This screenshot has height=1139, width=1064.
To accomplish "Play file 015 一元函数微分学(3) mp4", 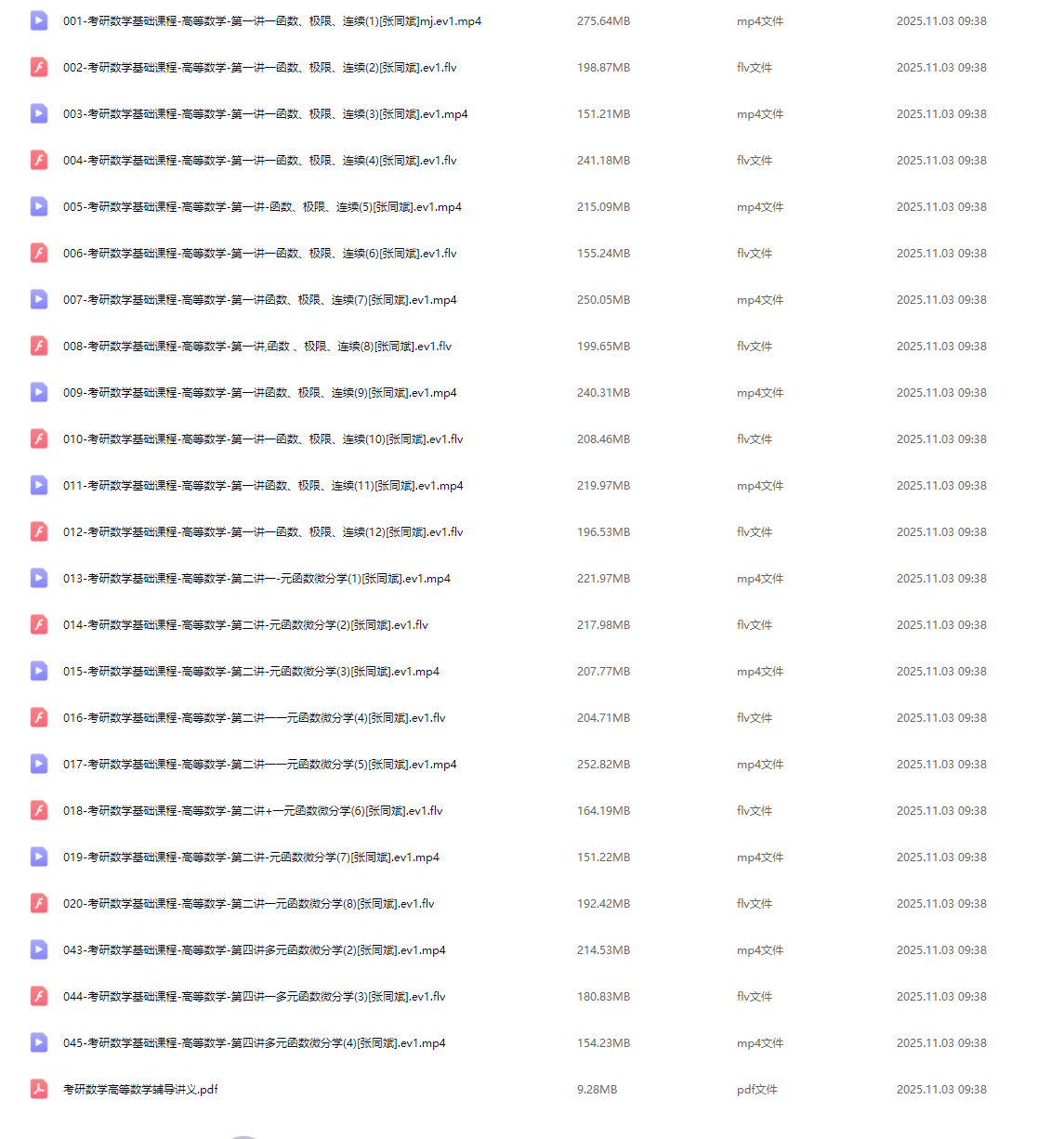I will click(251, 672).
